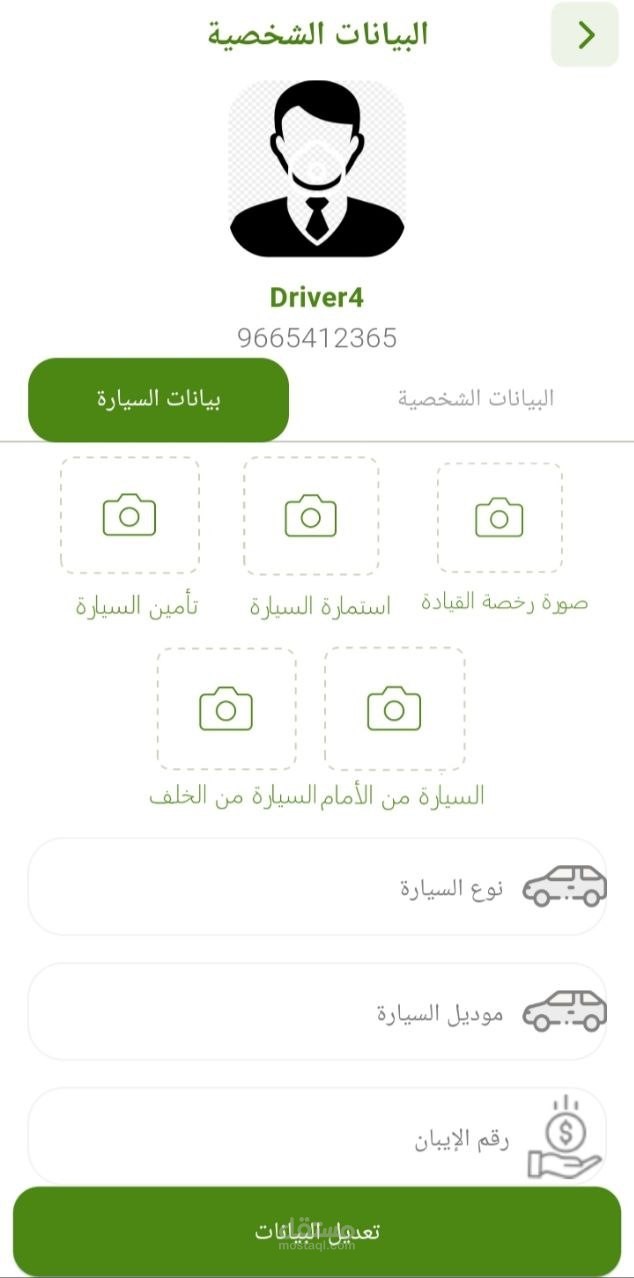Tap the driver profile picture
The height and width of the screenshot is (1278, 634).
point(317,168)
